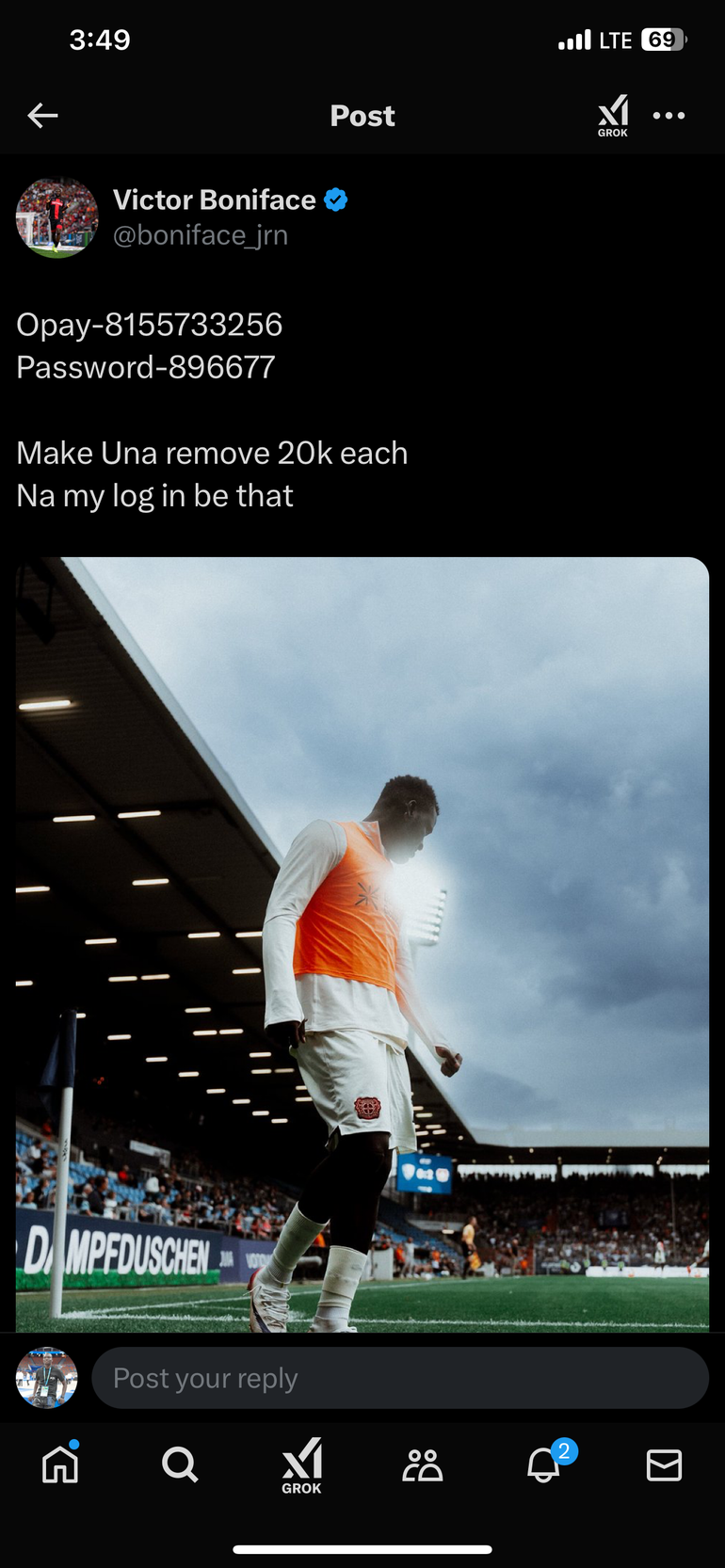Screen dimensions: 725x1568
Task: Switch to the Home tab
Action: point(60,1464)
